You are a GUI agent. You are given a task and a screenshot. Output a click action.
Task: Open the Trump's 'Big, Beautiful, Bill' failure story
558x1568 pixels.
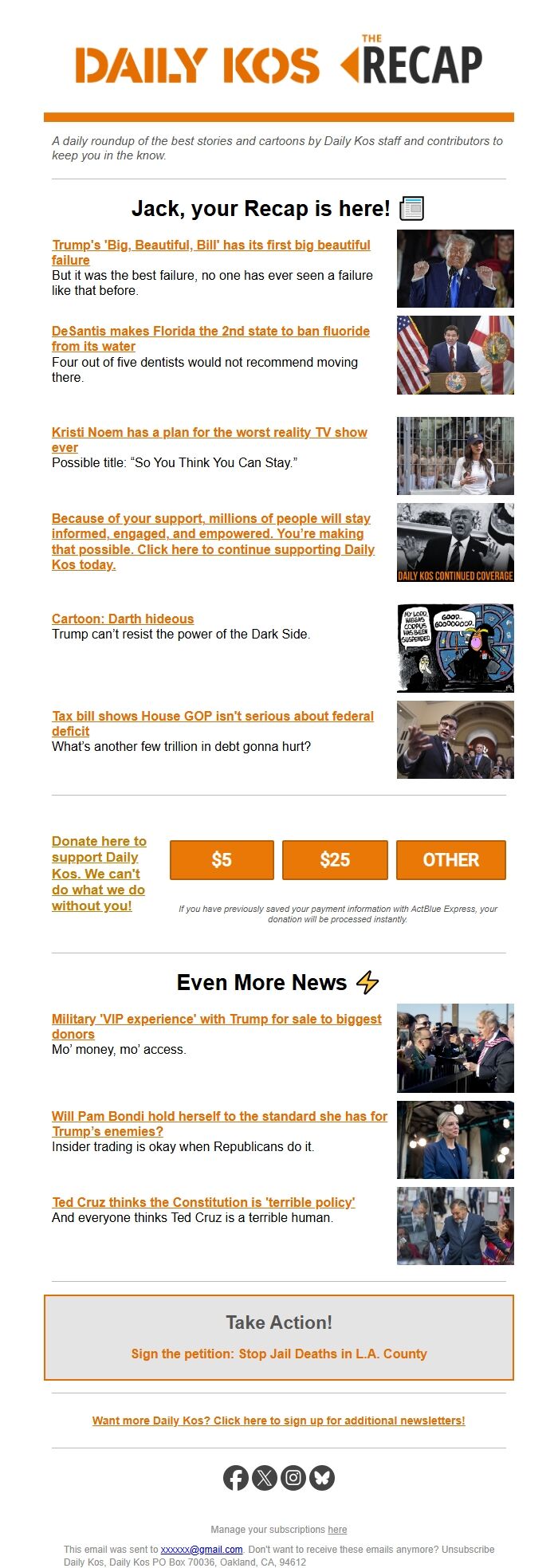pyautogui.click(x=210, y=246)
